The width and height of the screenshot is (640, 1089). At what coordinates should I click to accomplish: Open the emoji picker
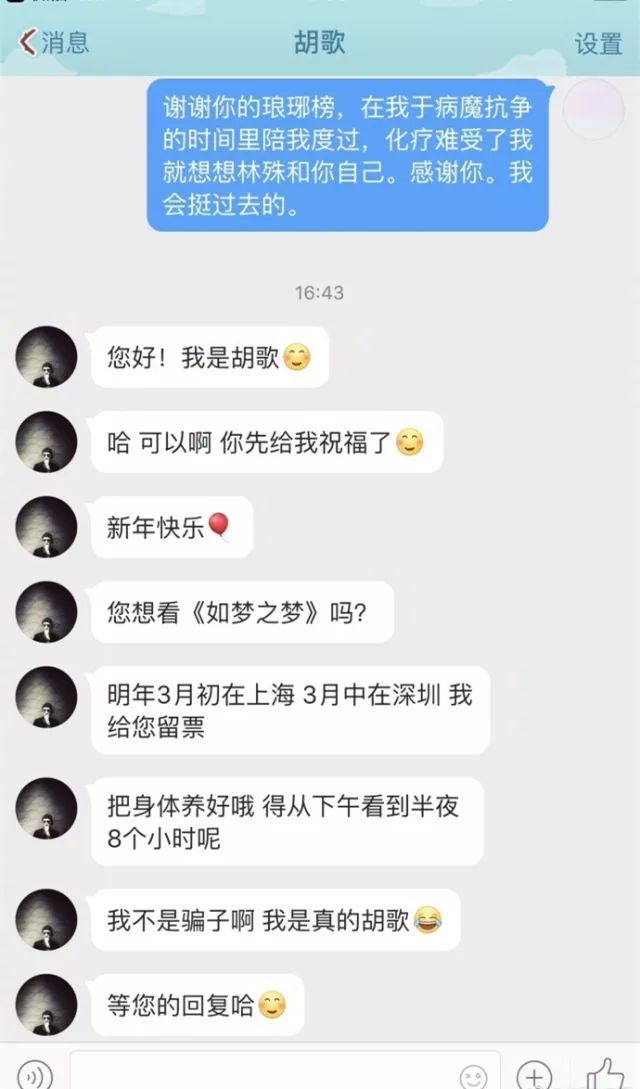(x=473, y=1076)
